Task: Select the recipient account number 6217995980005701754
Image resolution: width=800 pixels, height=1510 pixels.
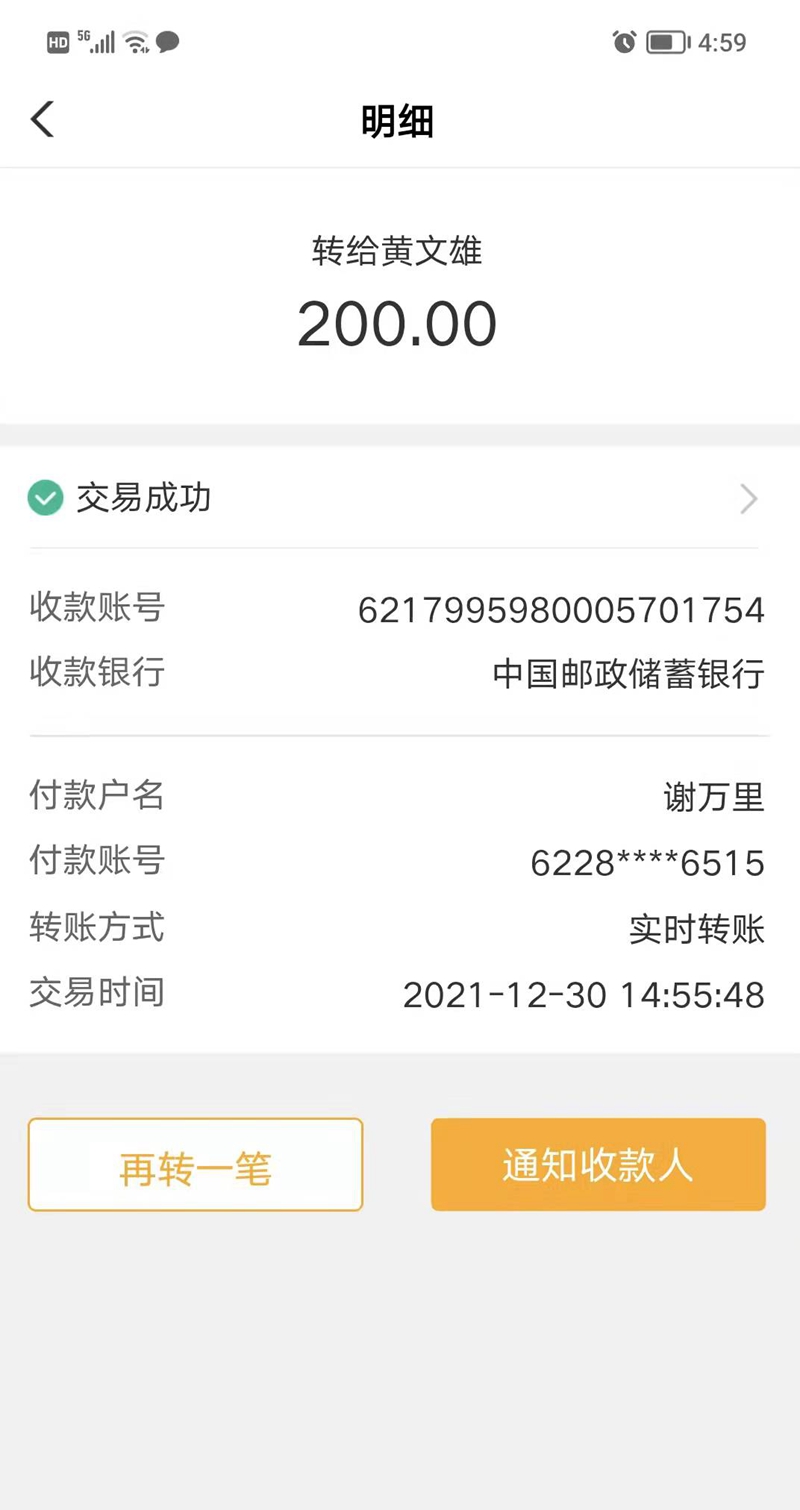Action: point(562,608)
